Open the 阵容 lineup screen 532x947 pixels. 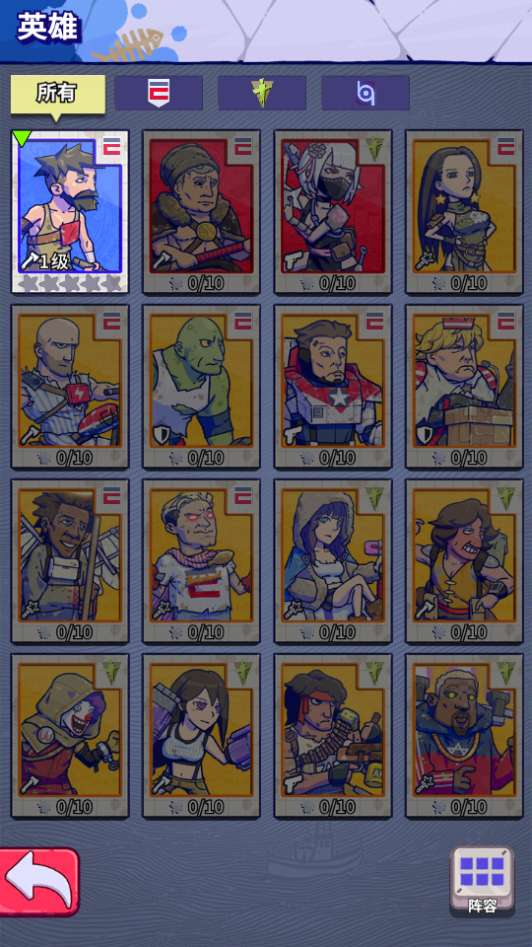482,881
